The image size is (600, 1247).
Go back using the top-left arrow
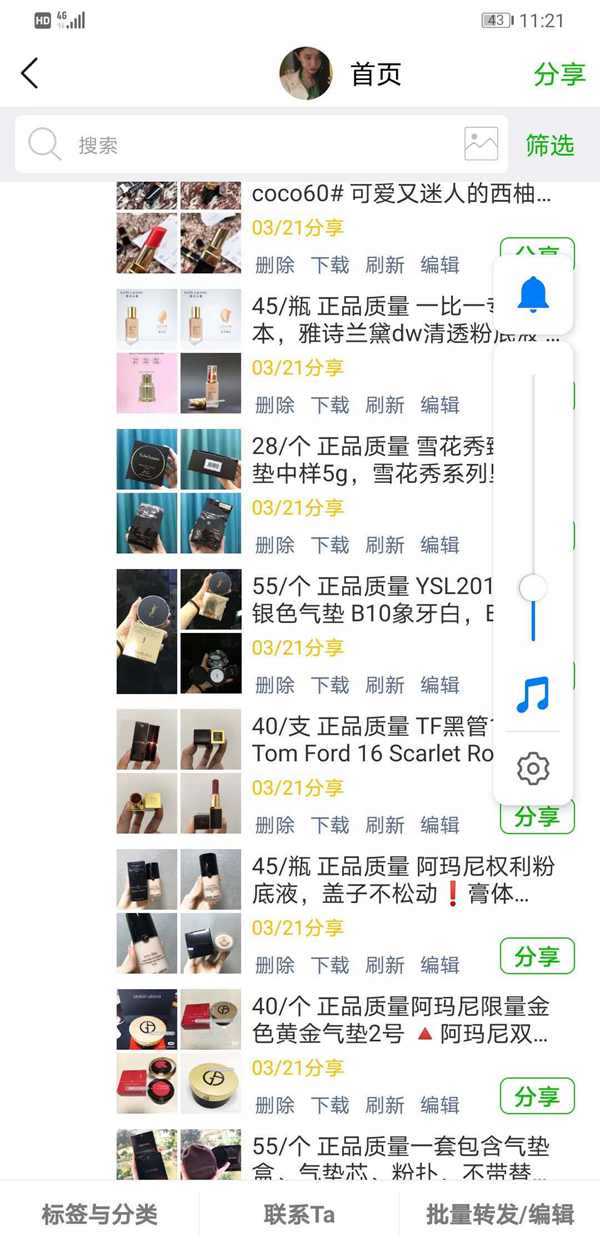pyautogui.click(x=30, y=74)
